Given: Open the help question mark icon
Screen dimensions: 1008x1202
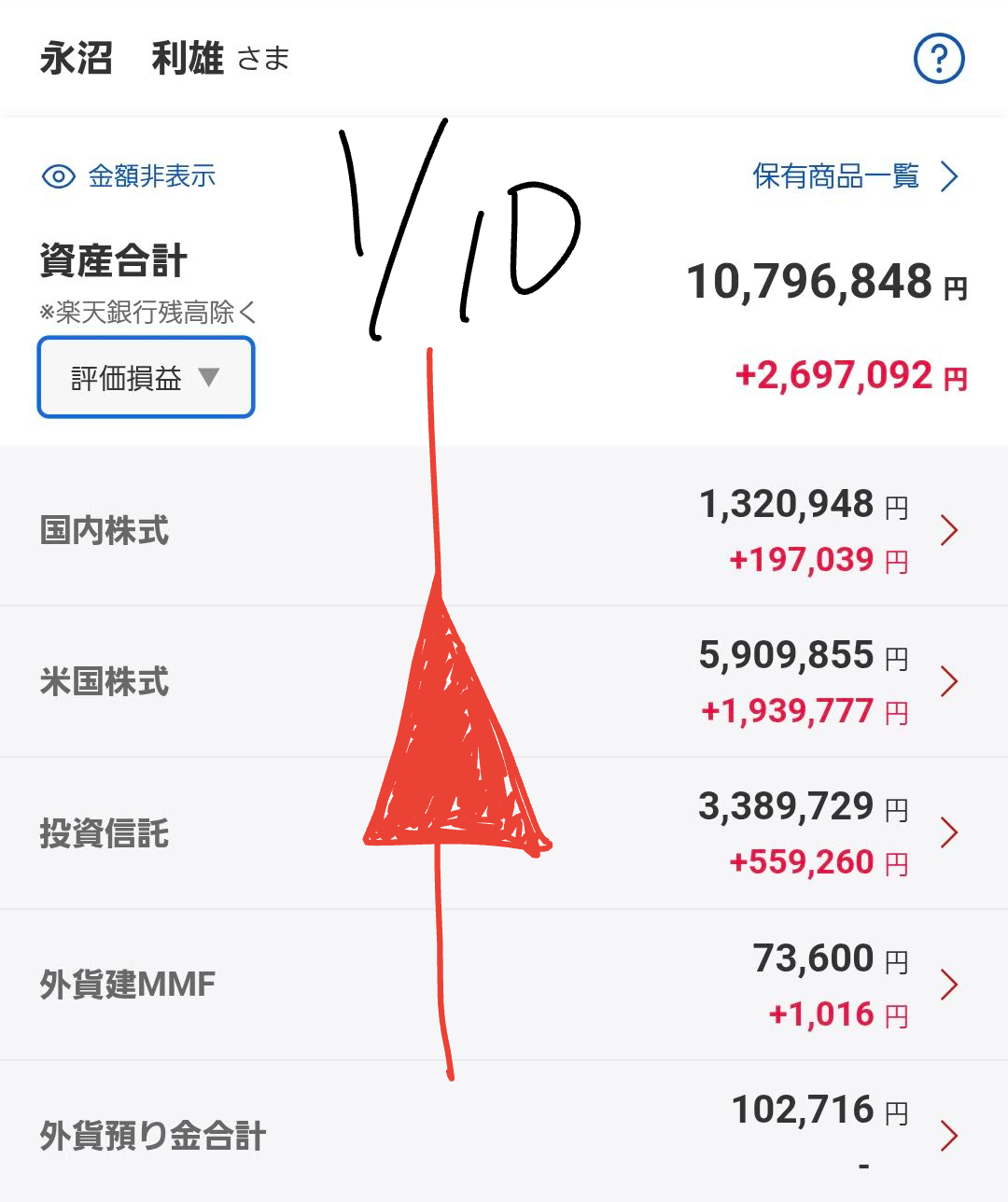Looking at the screenshot, I should coord(938,60).
